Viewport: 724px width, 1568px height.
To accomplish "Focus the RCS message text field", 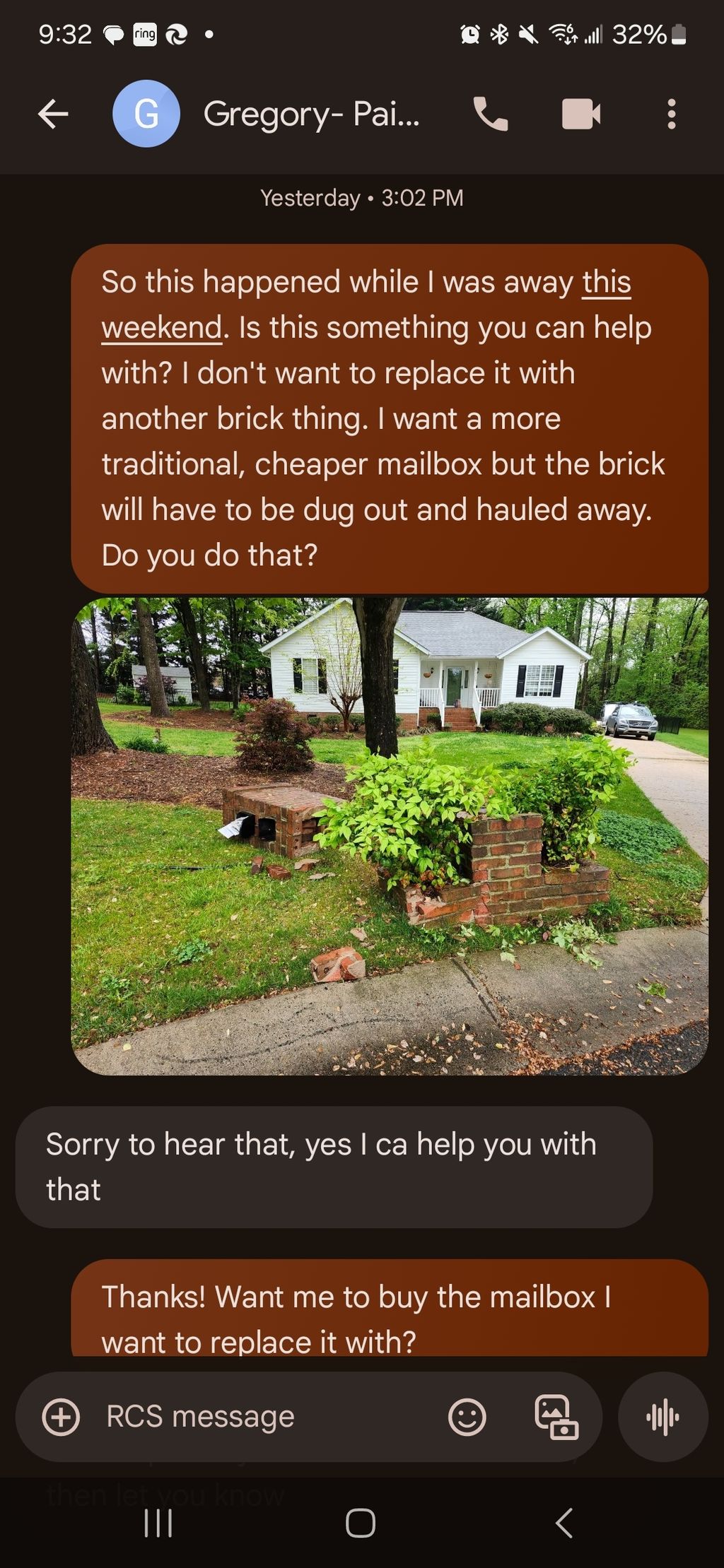I will (x=269, y=1417).
